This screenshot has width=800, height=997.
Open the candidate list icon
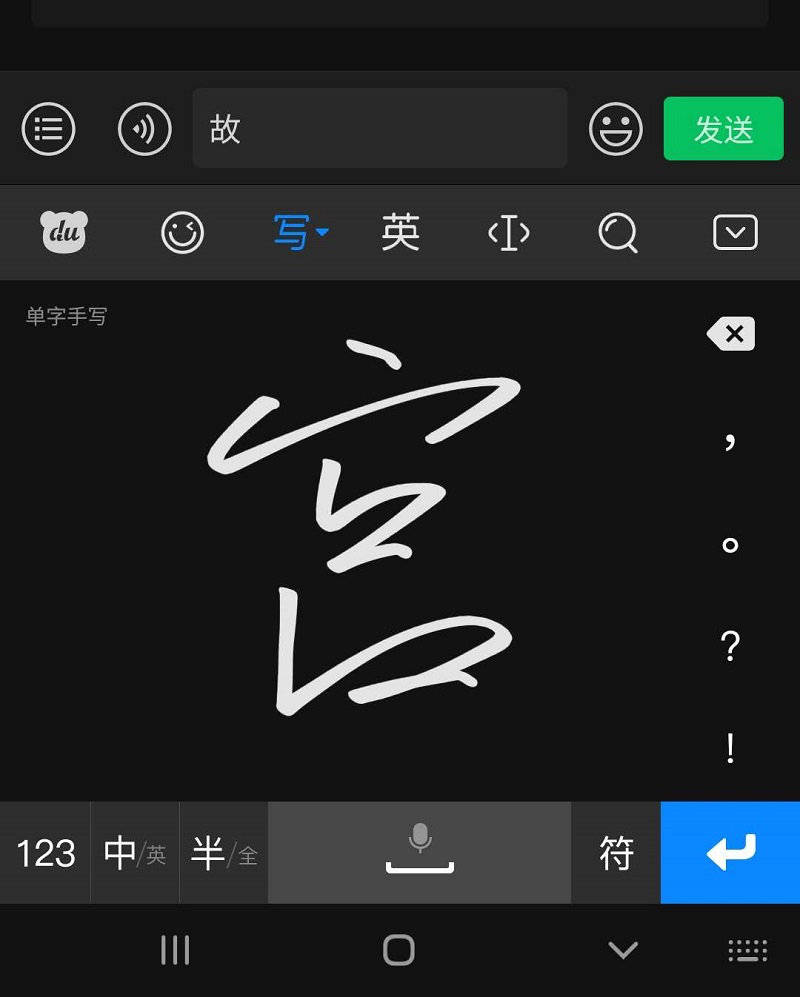click(47, 129)
